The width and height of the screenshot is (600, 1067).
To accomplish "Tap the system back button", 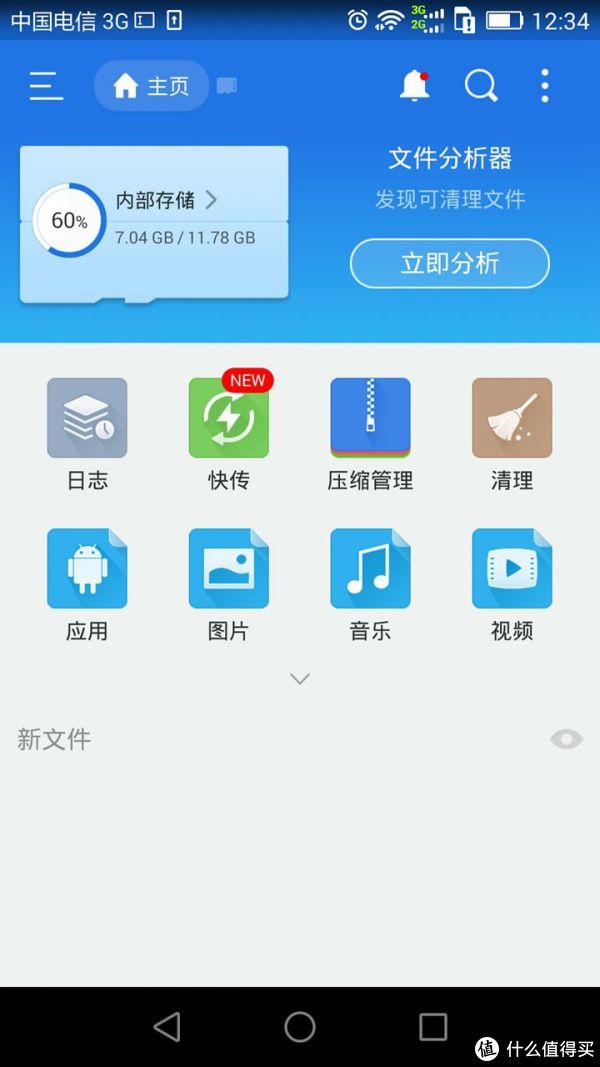I will click(x=167, y=1026).
